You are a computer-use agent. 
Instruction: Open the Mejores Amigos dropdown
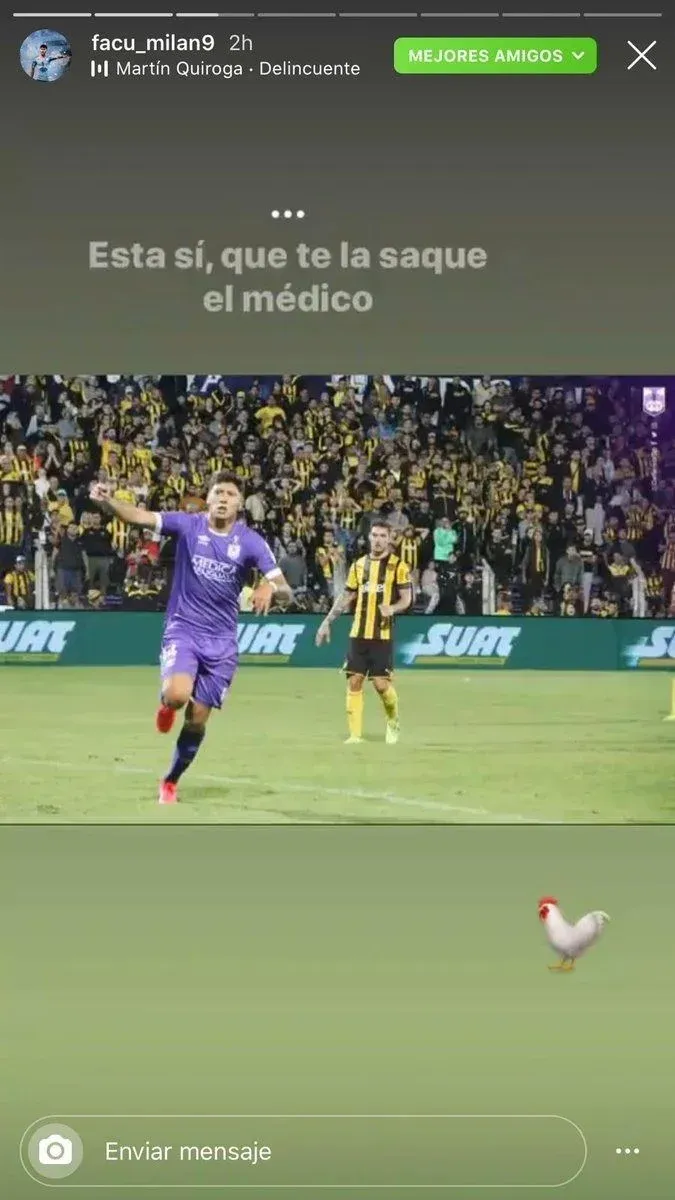[495, 56]
